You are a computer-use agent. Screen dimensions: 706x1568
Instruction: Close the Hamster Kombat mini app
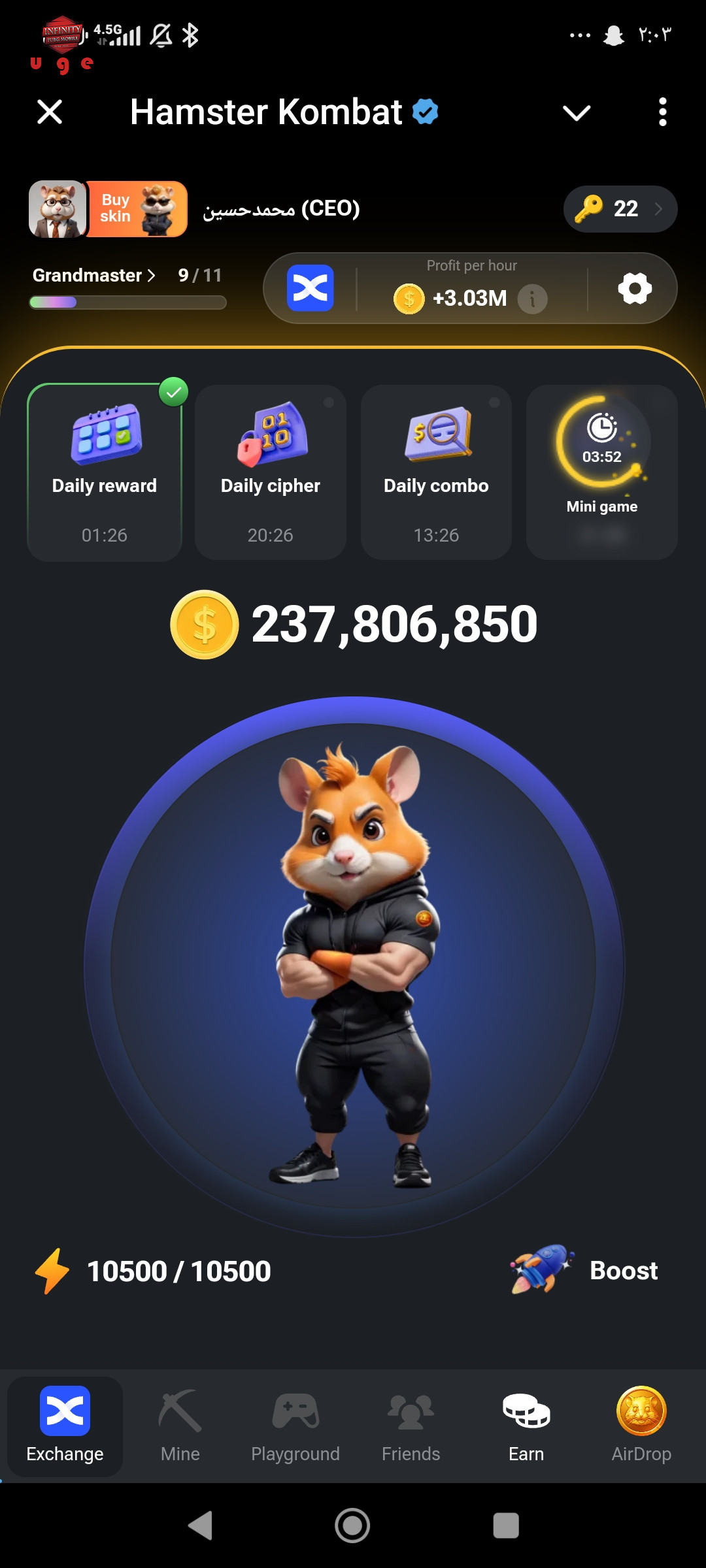click(x=50, y=112)
